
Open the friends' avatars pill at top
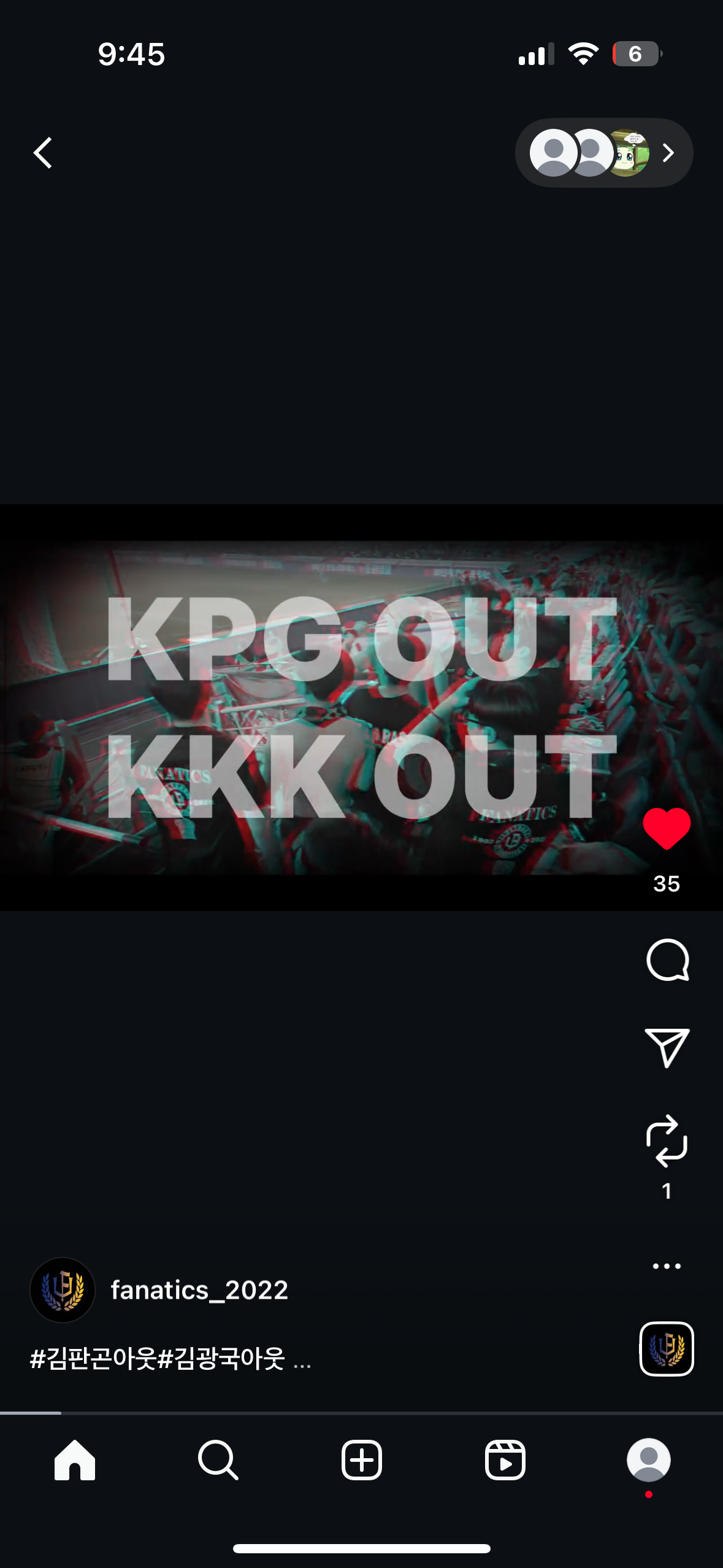point(603,153)
